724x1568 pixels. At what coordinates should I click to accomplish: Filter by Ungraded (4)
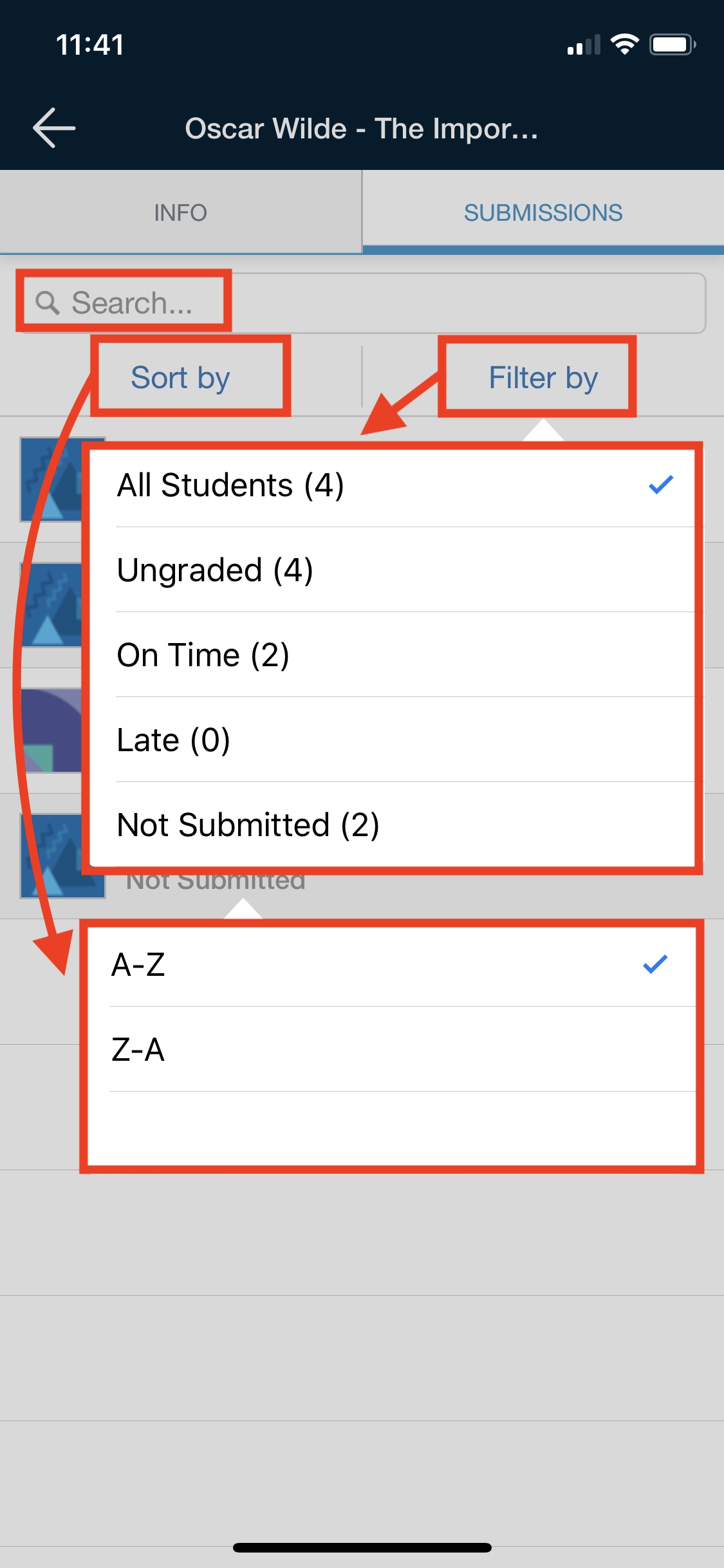393,570
